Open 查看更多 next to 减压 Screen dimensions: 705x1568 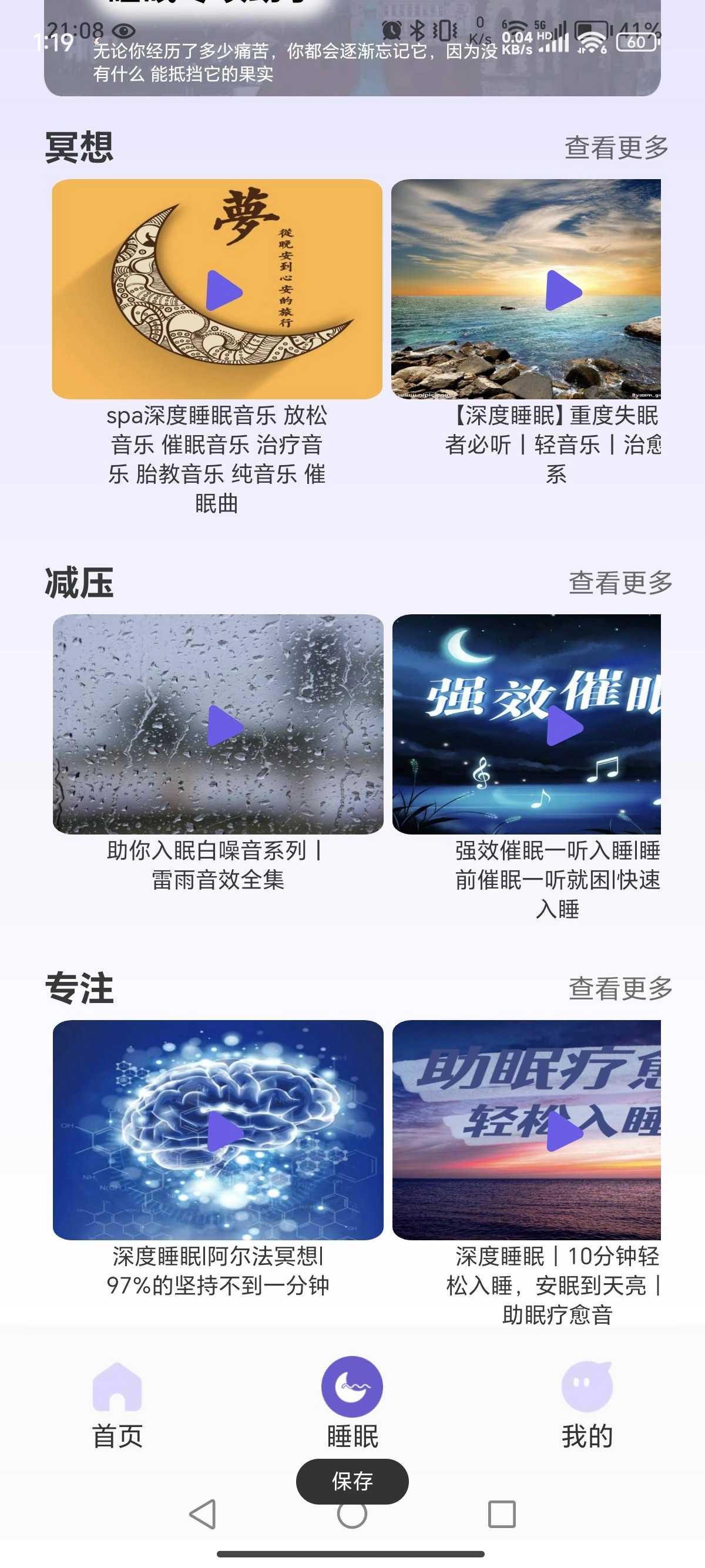(620, 583)
